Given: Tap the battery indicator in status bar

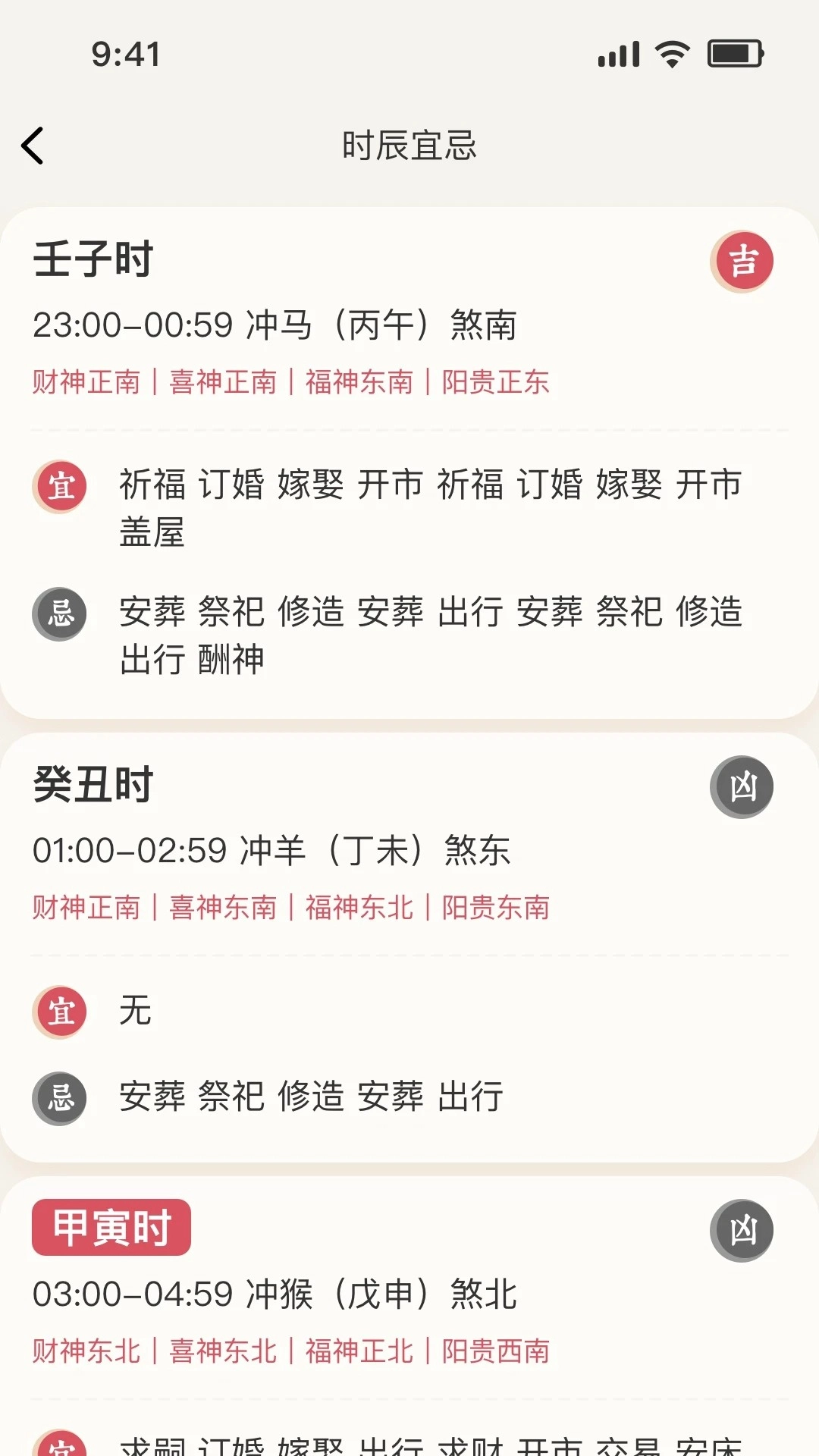Looking at the screenshot, I should point(733,52).
